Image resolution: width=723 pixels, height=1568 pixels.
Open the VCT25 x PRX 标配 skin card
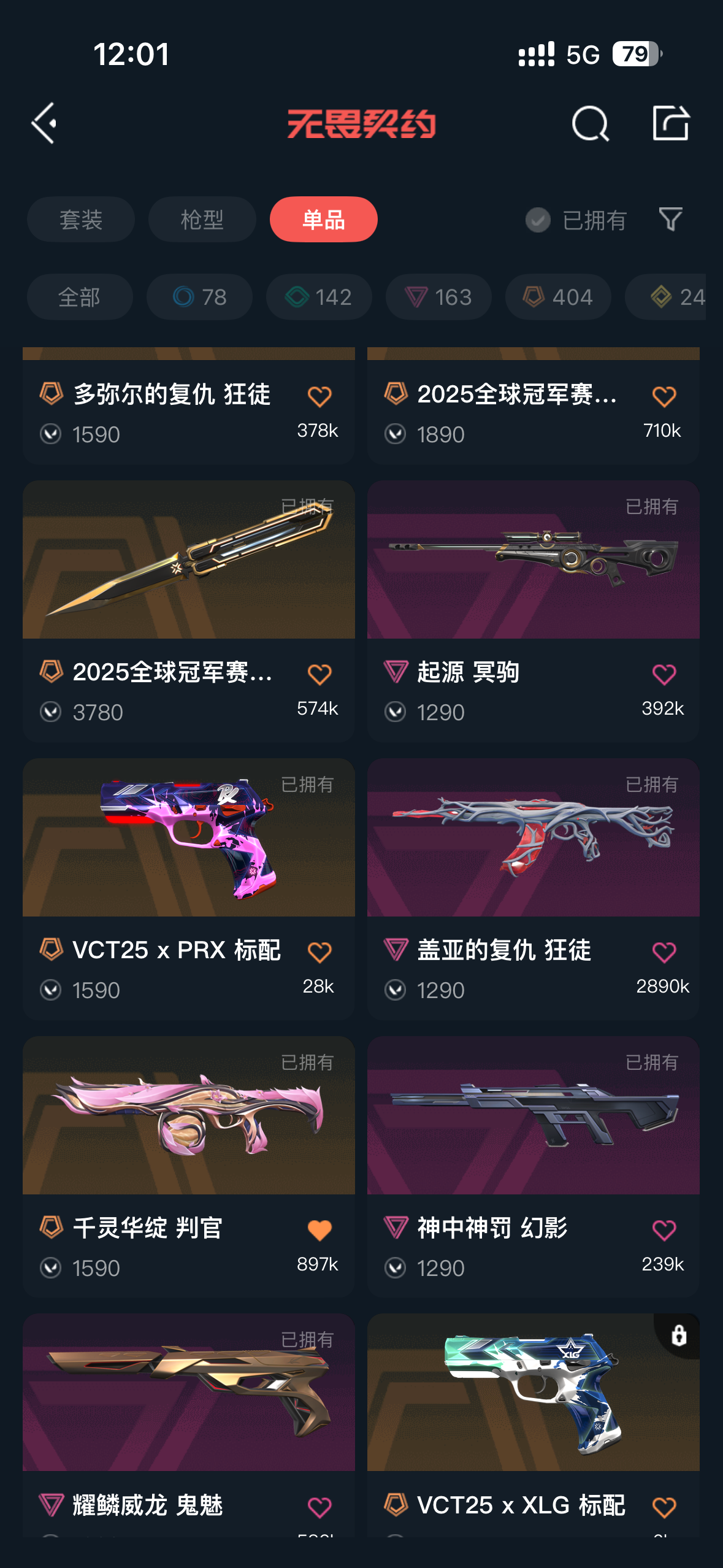pyautogui.click(x=188, y=838)
